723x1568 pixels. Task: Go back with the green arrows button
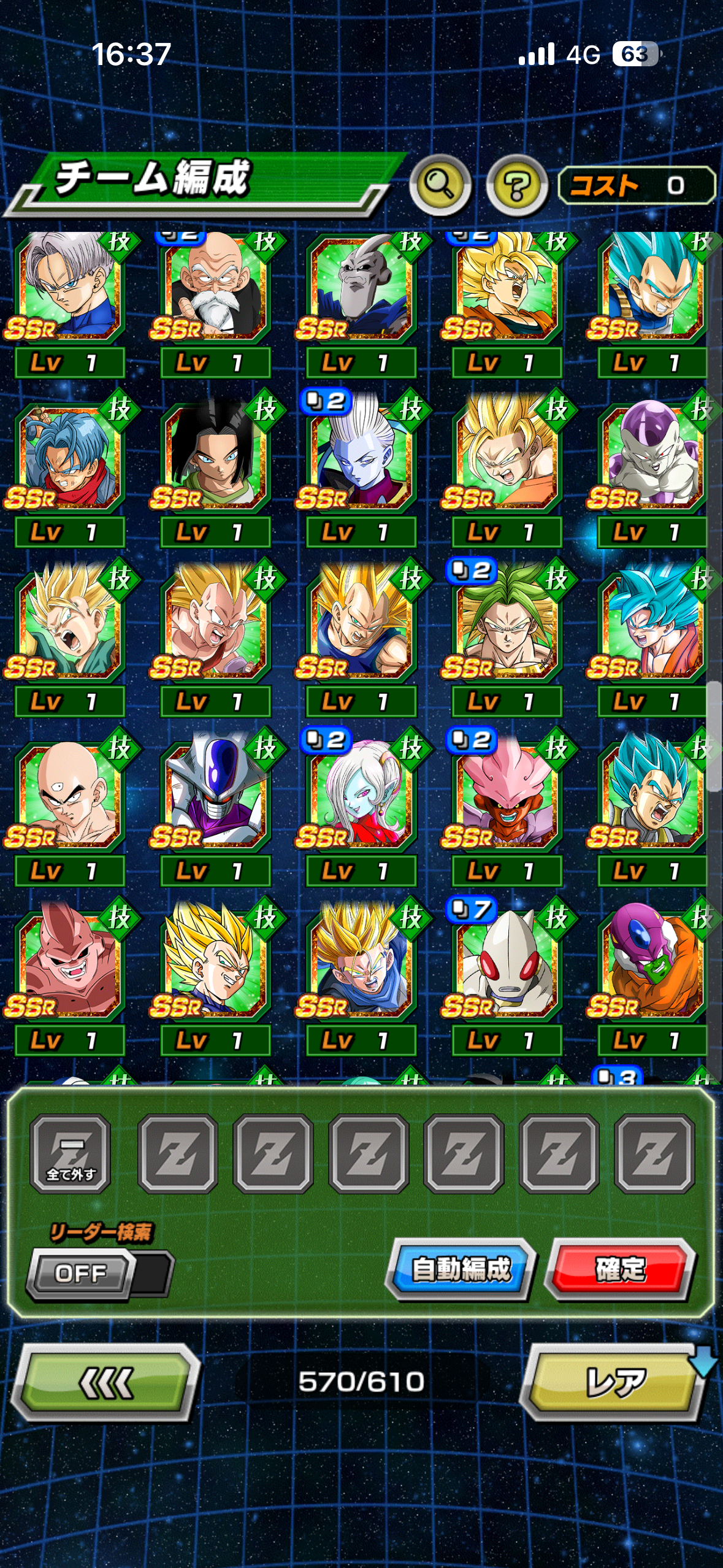[x=106, y=1383]
